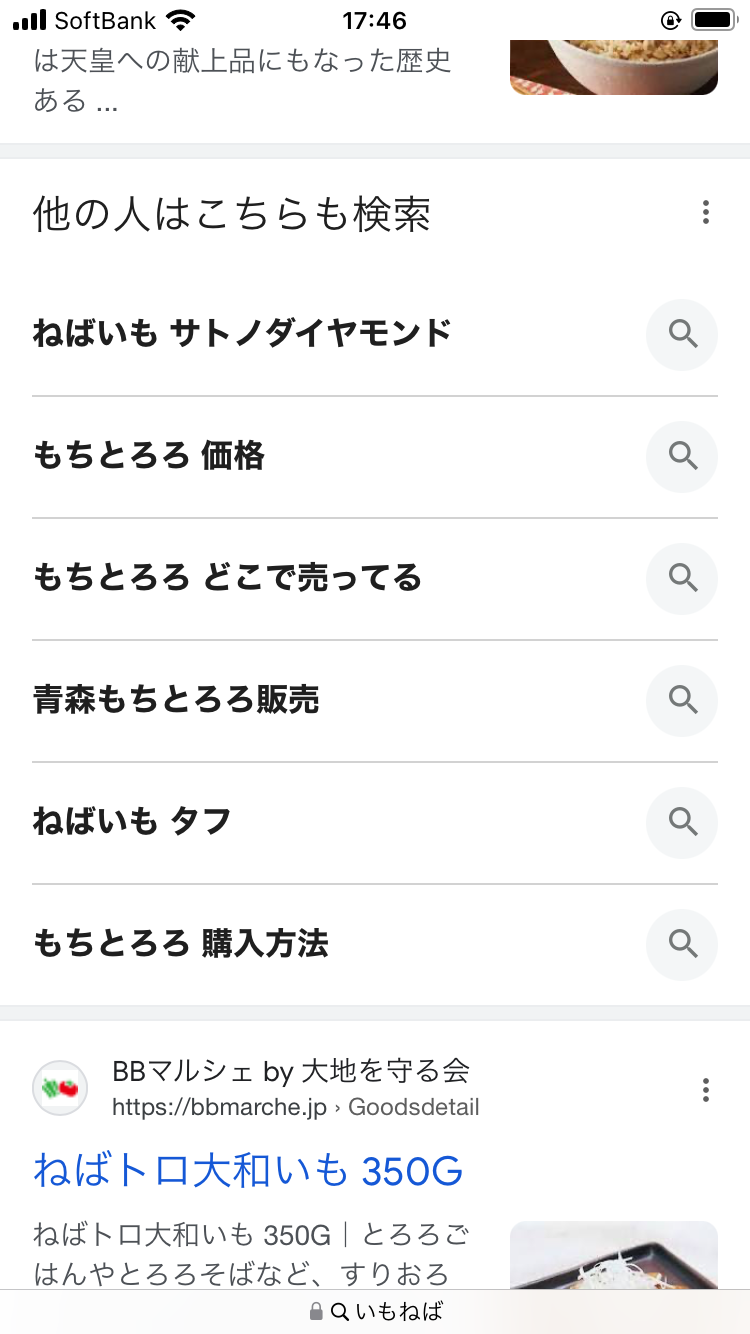750x1334 pixels.
Task: Choose the ねばいも タフ related search
Action: click(375, 823)
